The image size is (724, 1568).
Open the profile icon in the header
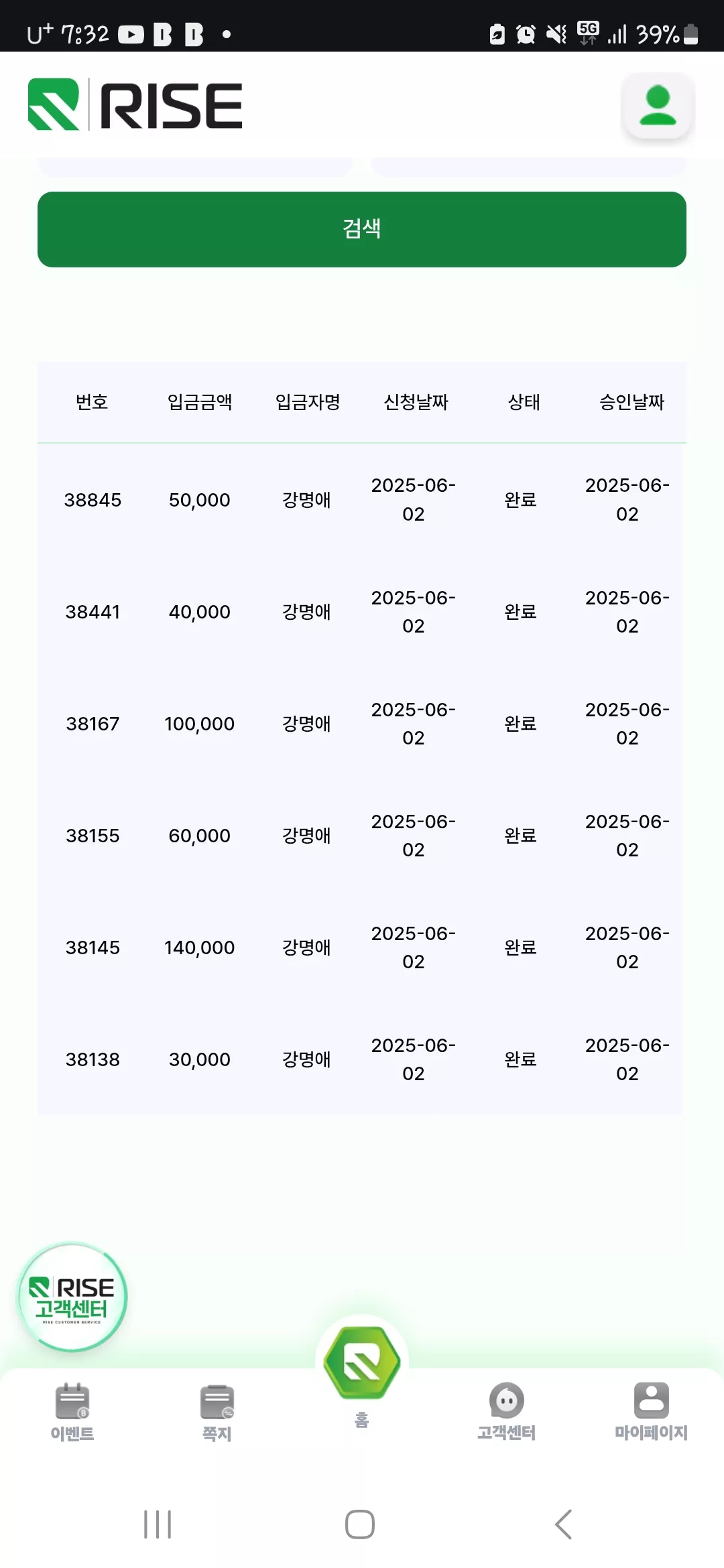(x=658, y=106)
